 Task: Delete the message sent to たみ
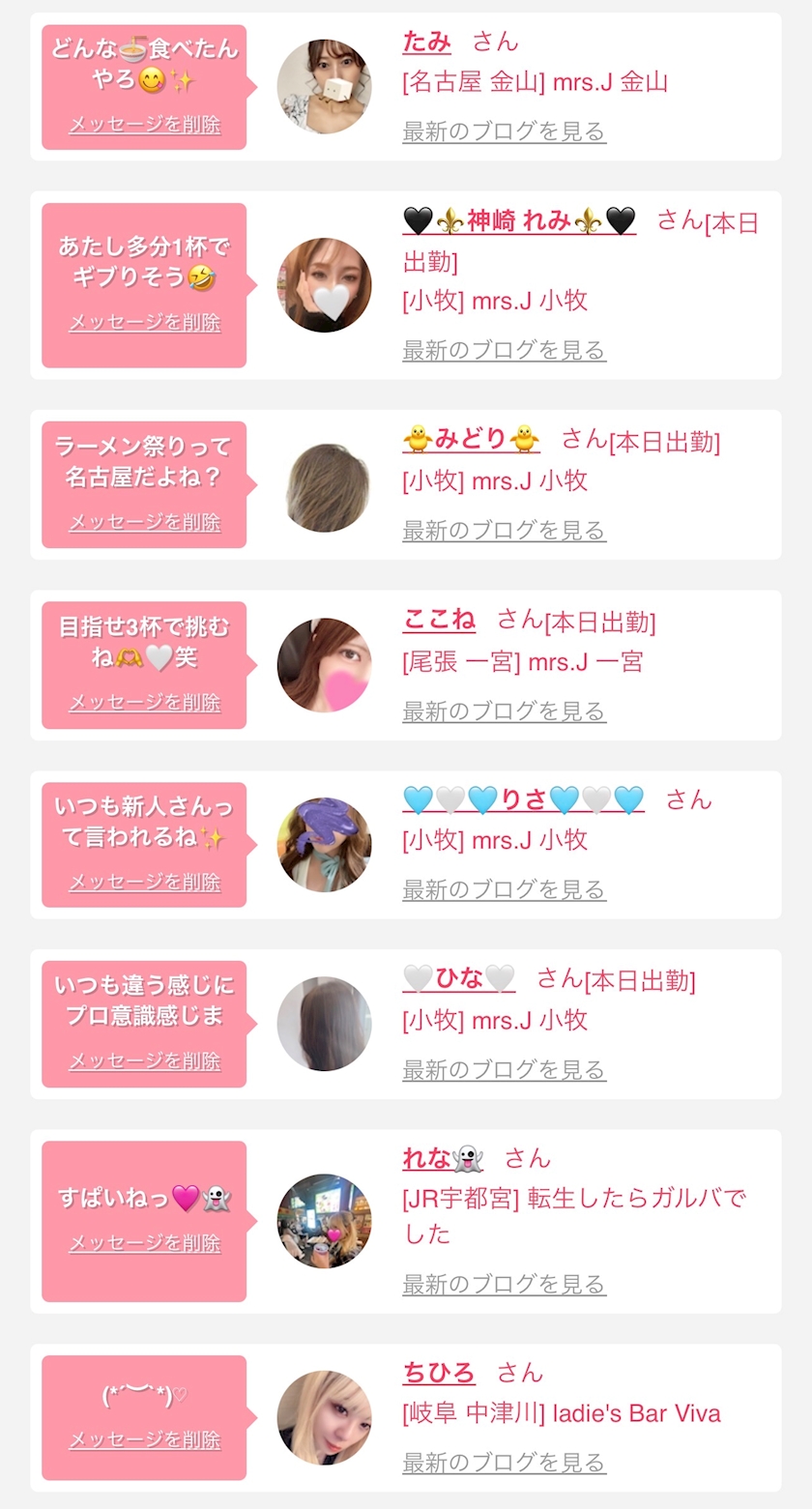pos(145,125)
